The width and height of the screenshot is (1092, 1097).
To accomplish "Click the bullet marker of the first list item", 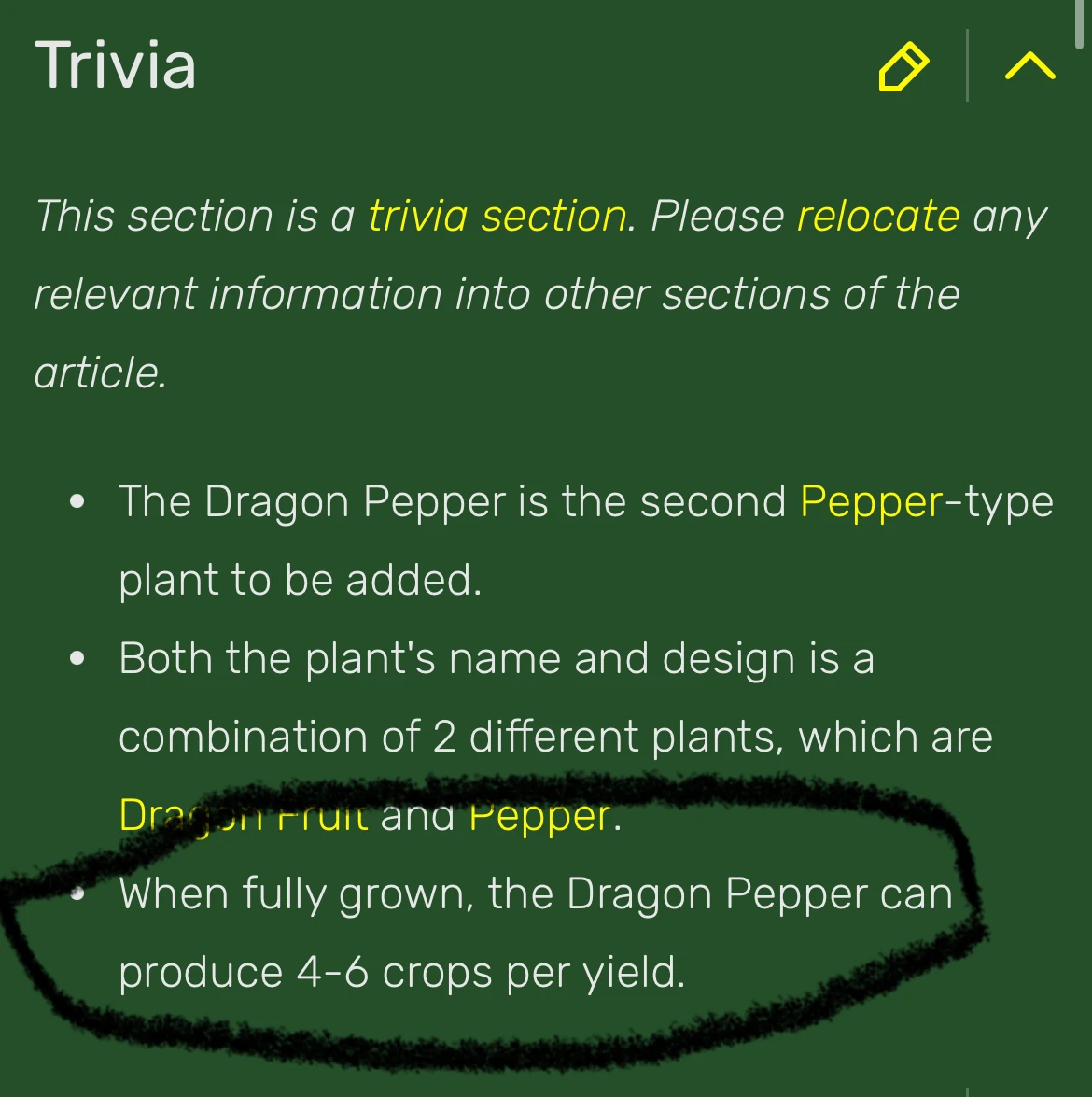I will [x=78, y=501].
